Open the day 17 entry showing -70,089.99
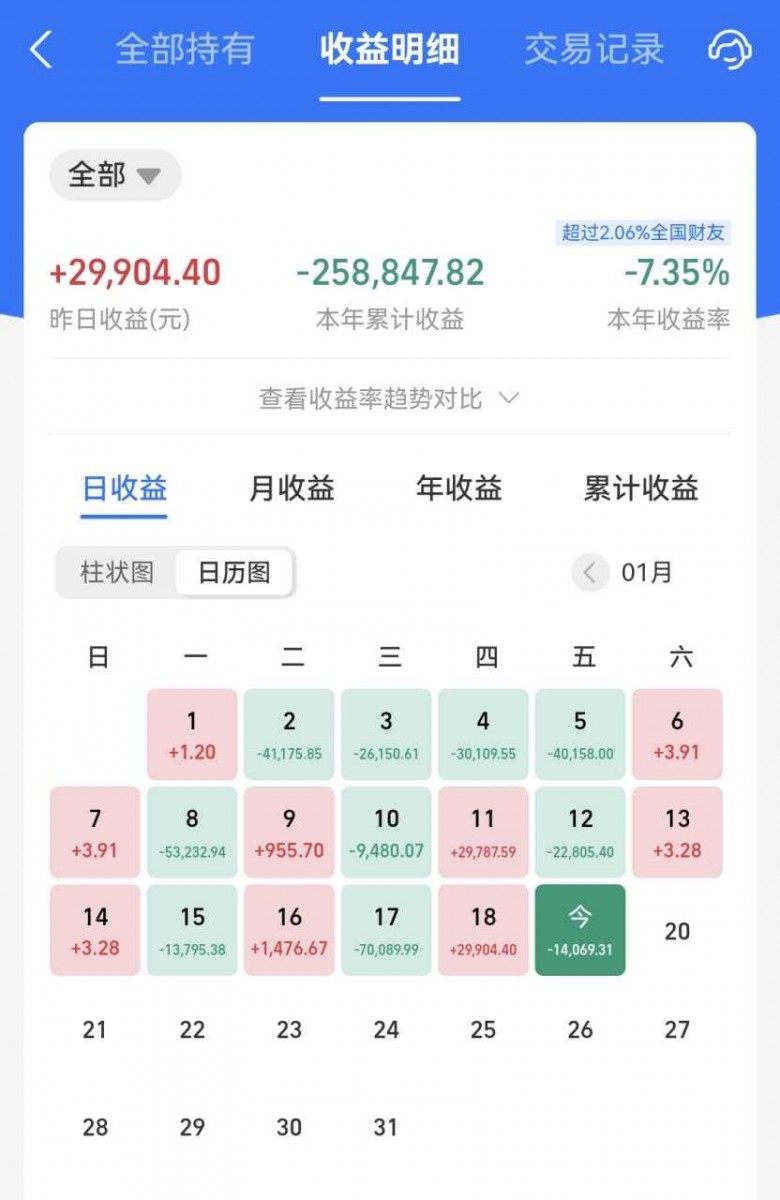The image size is (780, 1200). point(386,930)
